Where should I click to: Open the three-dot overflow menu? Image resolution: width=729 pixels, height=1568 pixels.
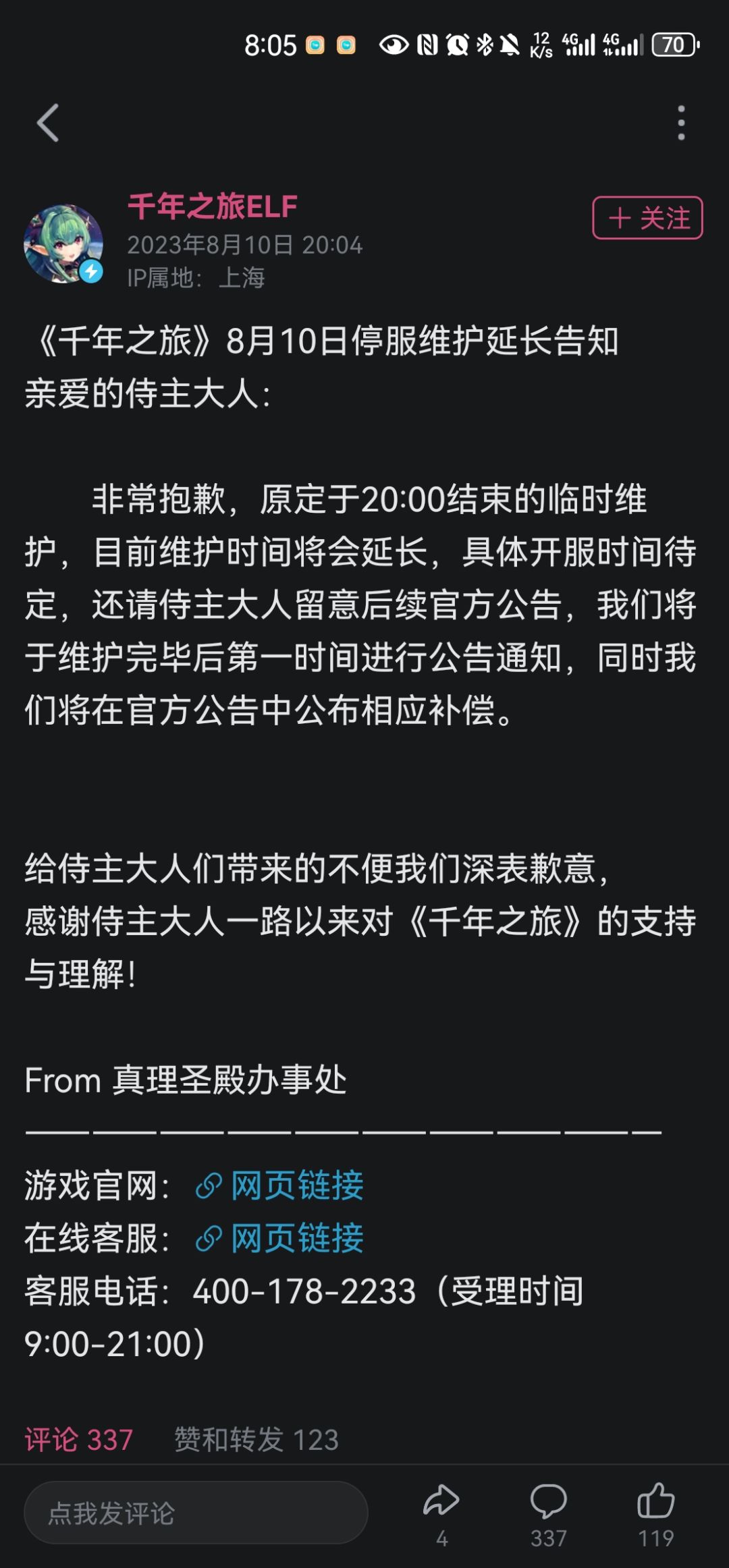[x=681, y=123]
